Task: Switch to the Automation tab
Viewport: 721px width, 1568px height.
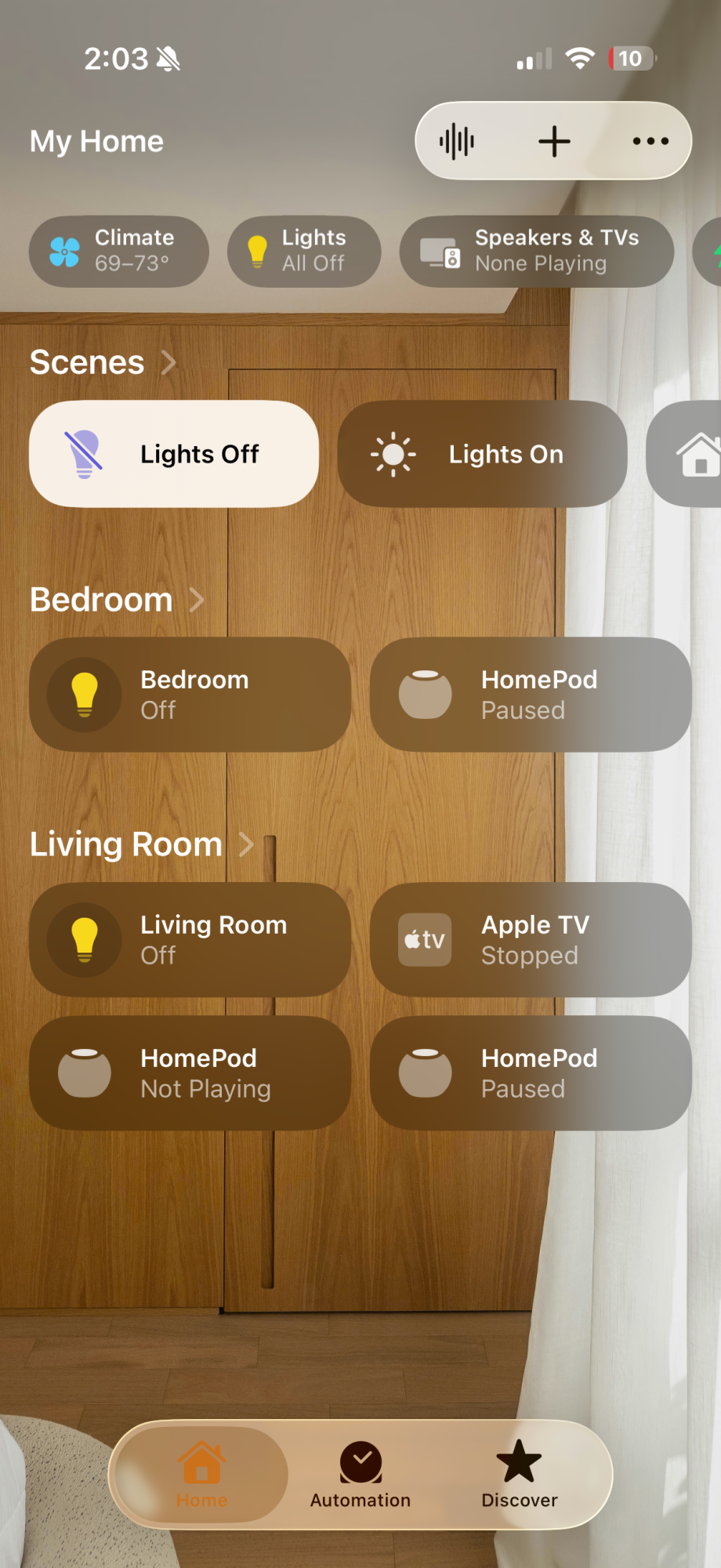Action: click(360, 1475)
